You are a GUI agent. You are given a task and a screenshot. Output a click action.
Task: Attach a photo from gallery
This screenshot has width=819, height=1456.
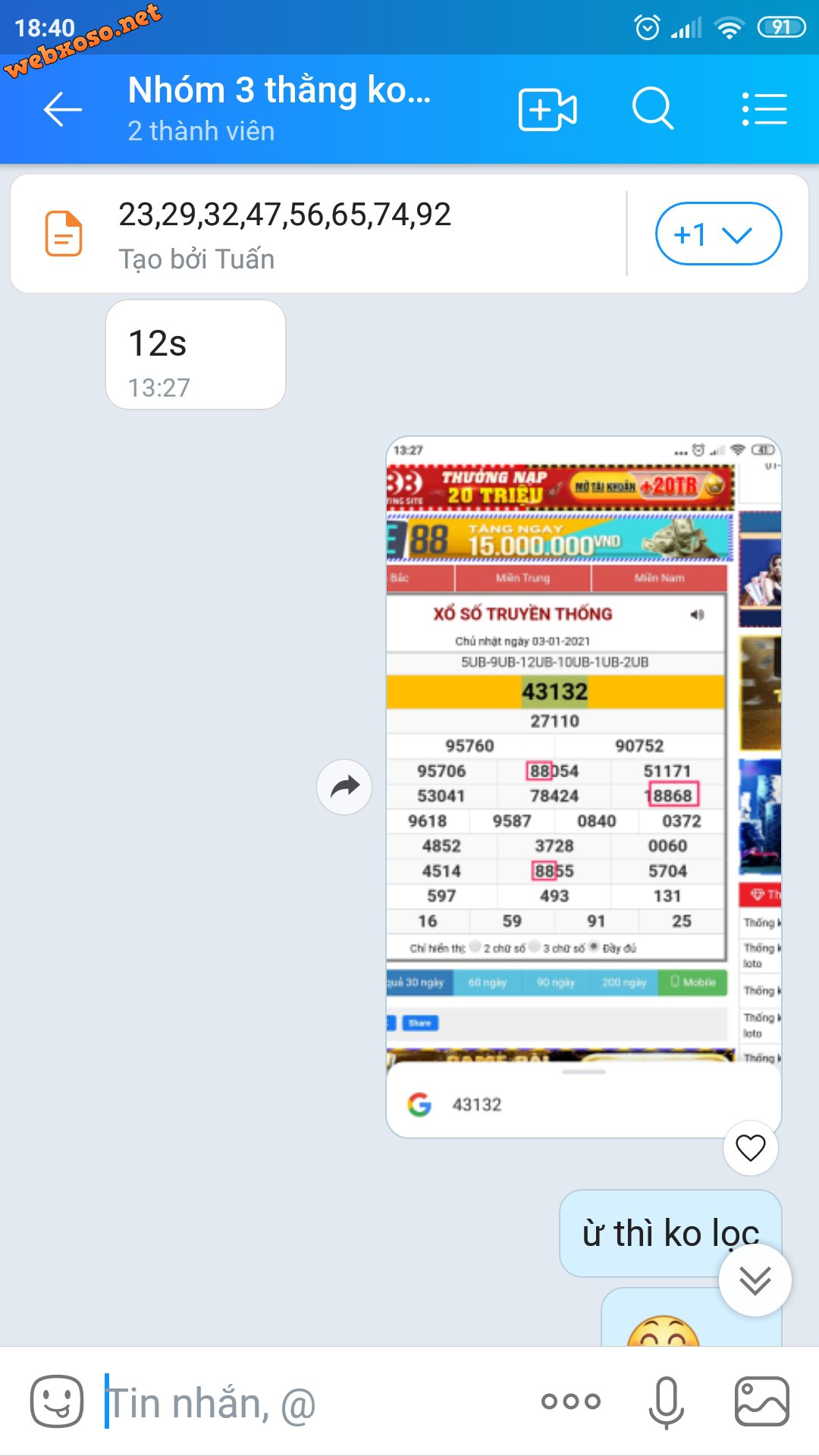(x=761, y=1401)
